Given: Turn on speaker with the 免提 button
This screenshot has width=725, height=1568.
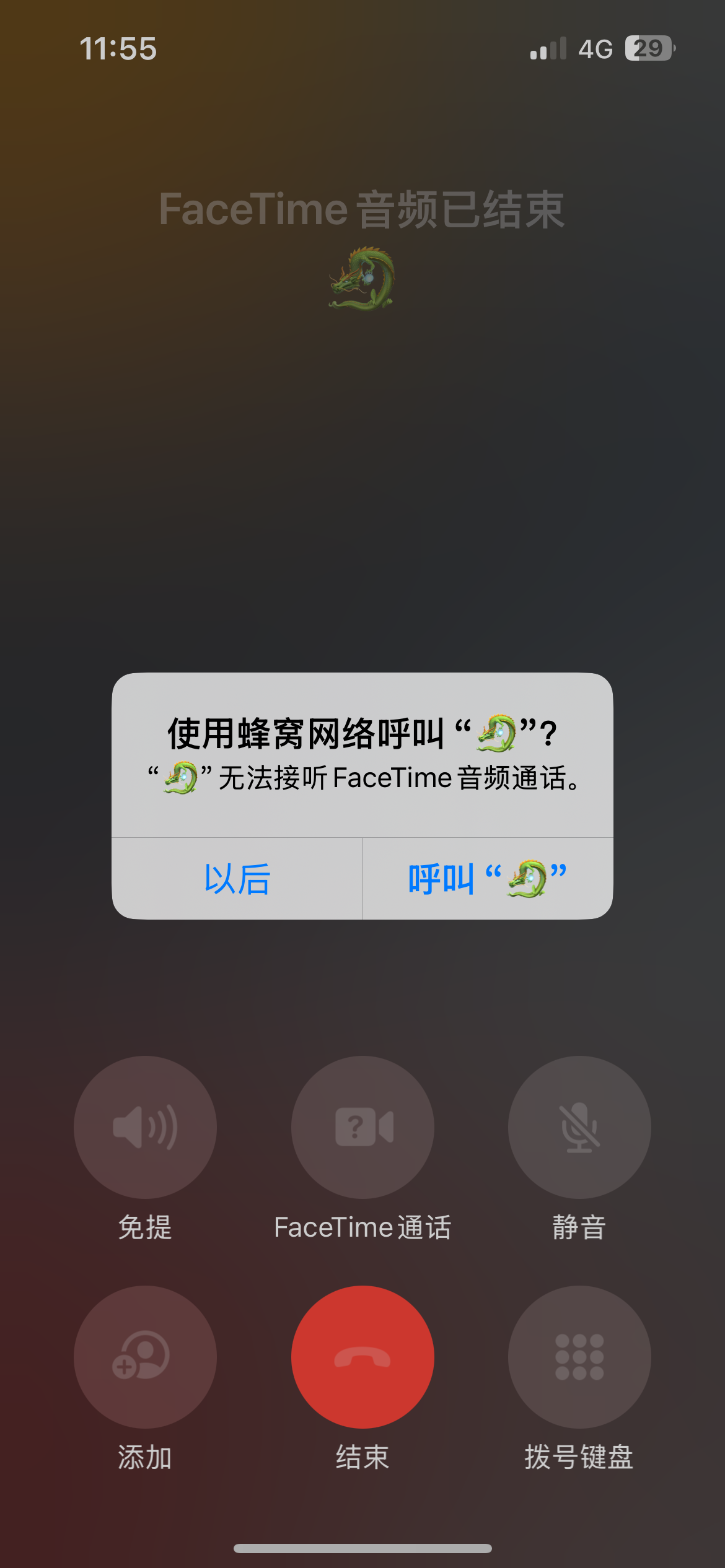Looking at the screenshot, I should tap(145, 1127).
